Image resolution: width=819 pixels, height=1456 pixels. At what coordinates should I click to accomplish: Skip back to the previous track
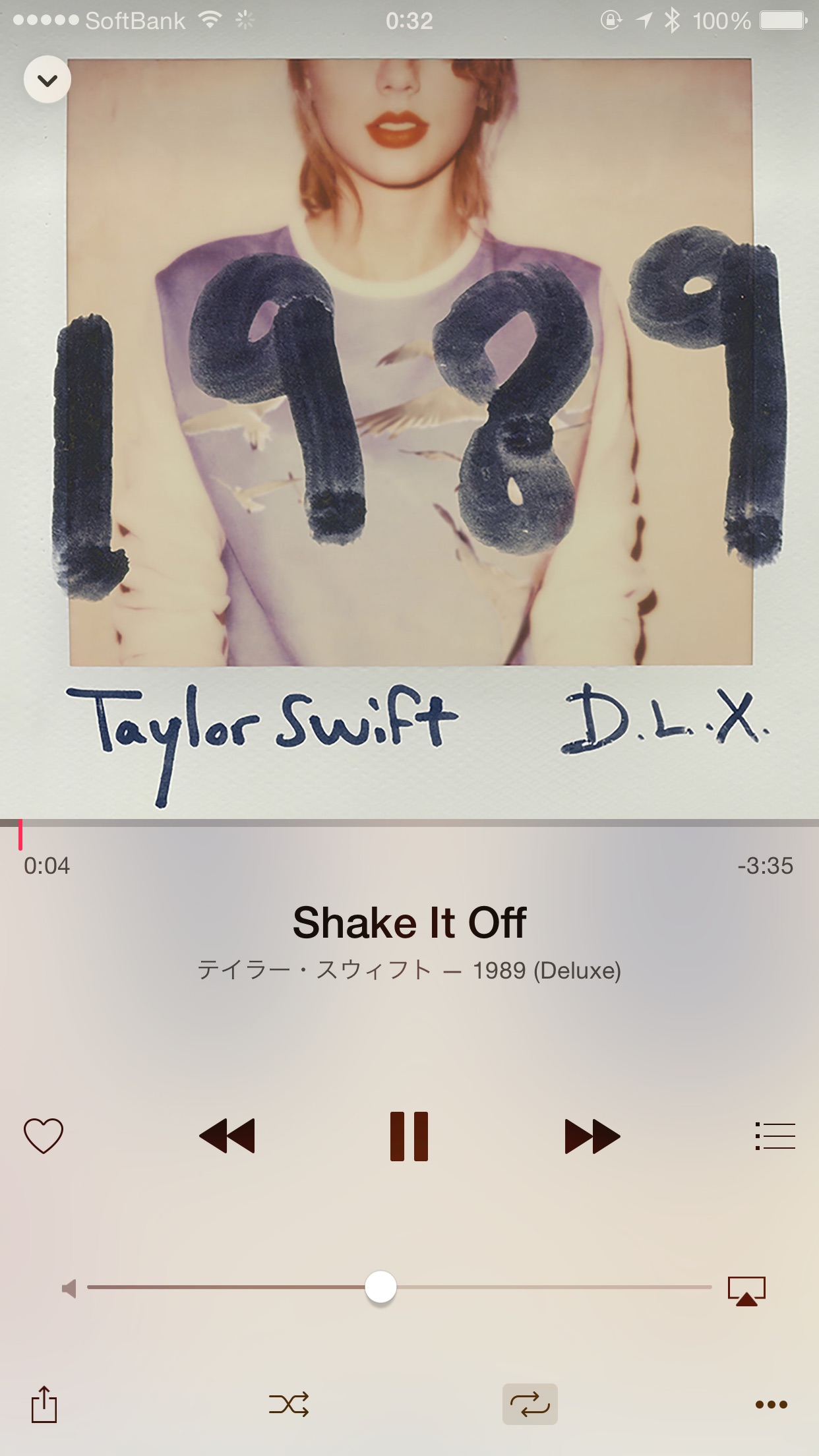[x=227, y=1136]
